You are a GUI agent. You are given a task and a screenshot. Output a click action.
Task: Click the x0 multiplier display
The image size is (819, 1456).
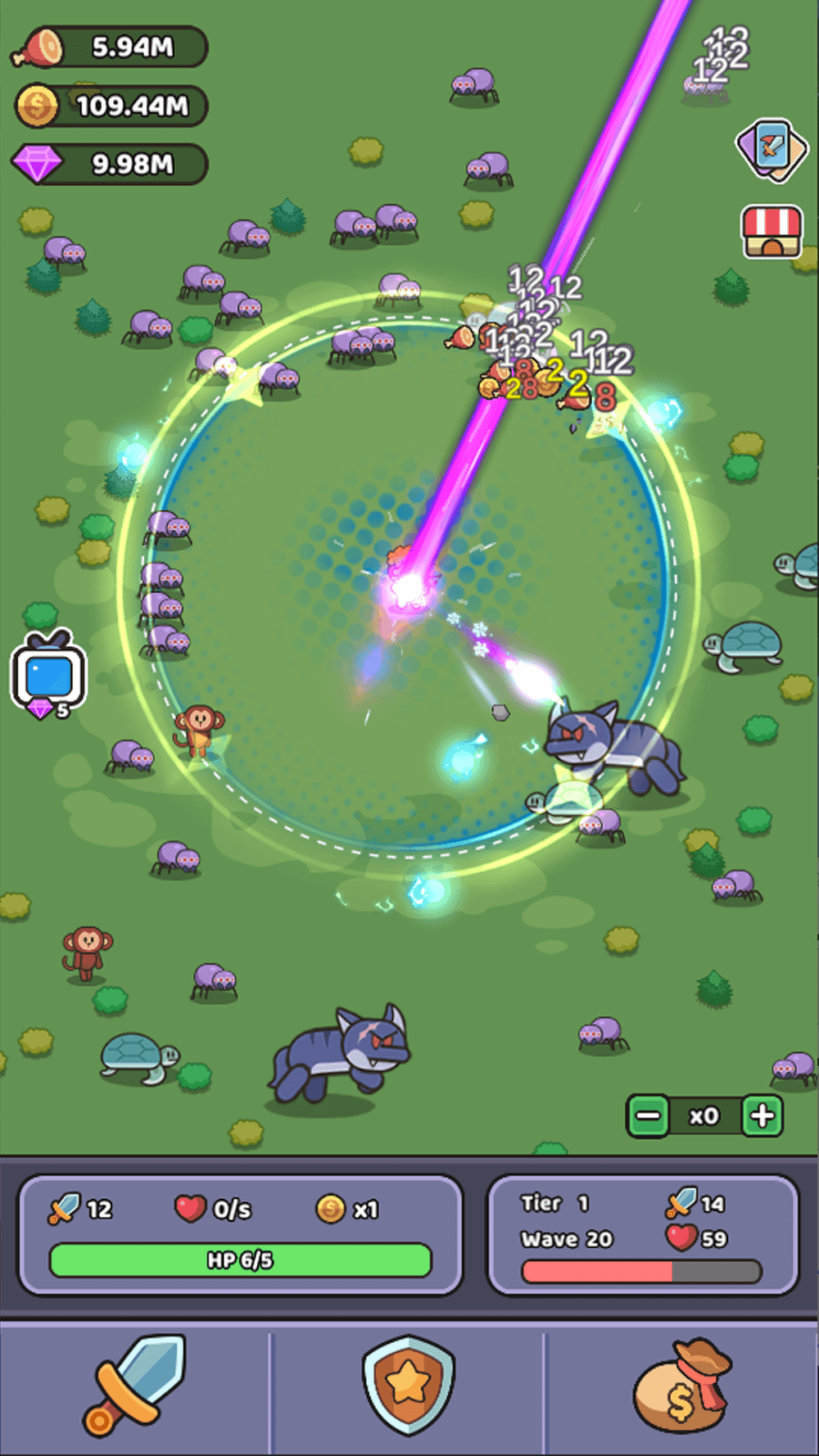click(x=704, y=1115)
